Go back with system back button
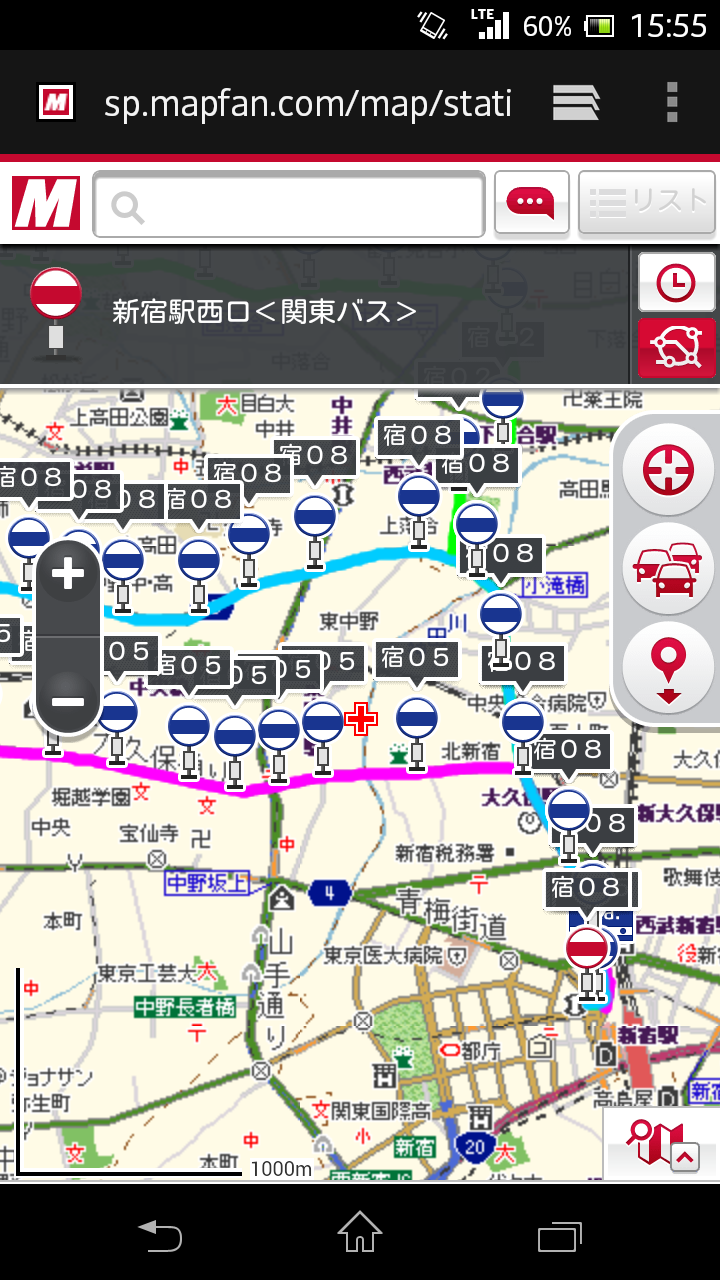The image size is (720, 1280). coord(160,1233)
